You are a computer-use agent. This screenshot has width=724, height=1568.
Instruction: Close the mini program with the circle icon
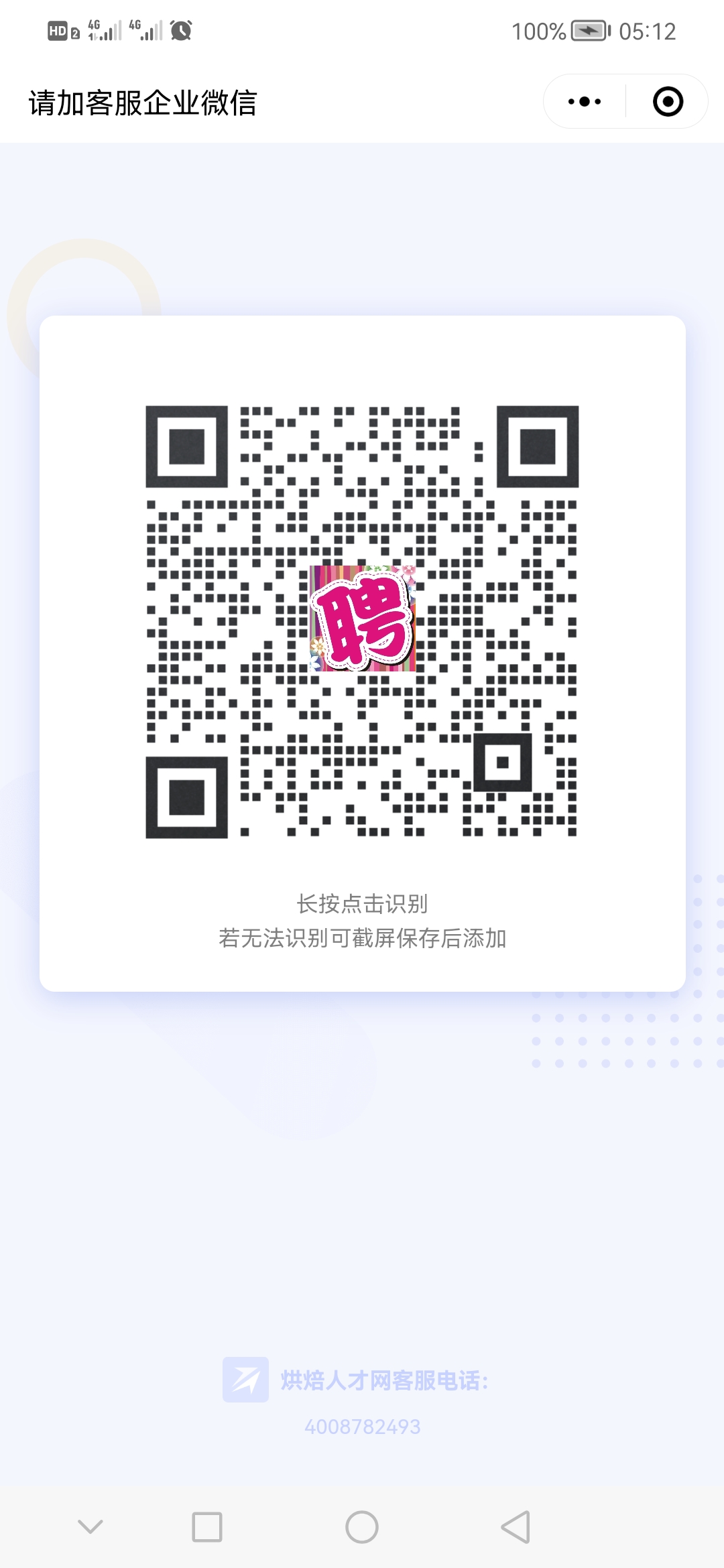668,102
